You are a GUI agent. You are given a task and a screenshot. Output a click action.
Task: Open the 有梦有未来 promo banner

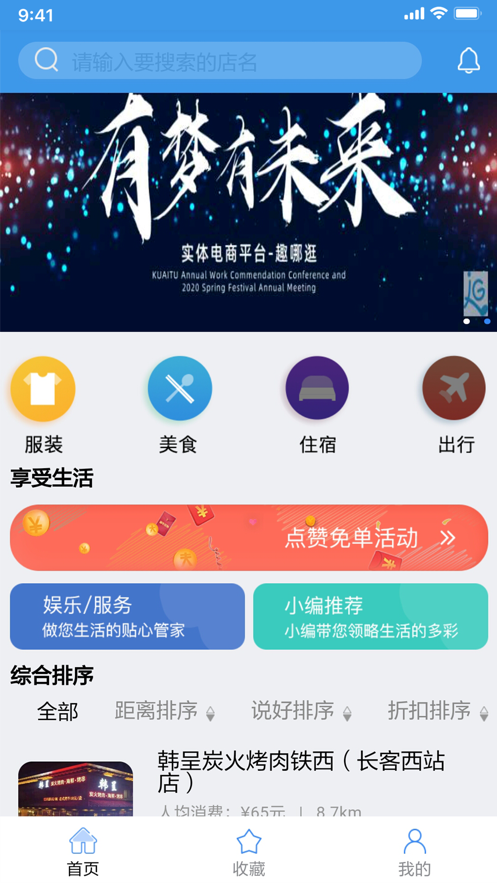pos(248,212)
